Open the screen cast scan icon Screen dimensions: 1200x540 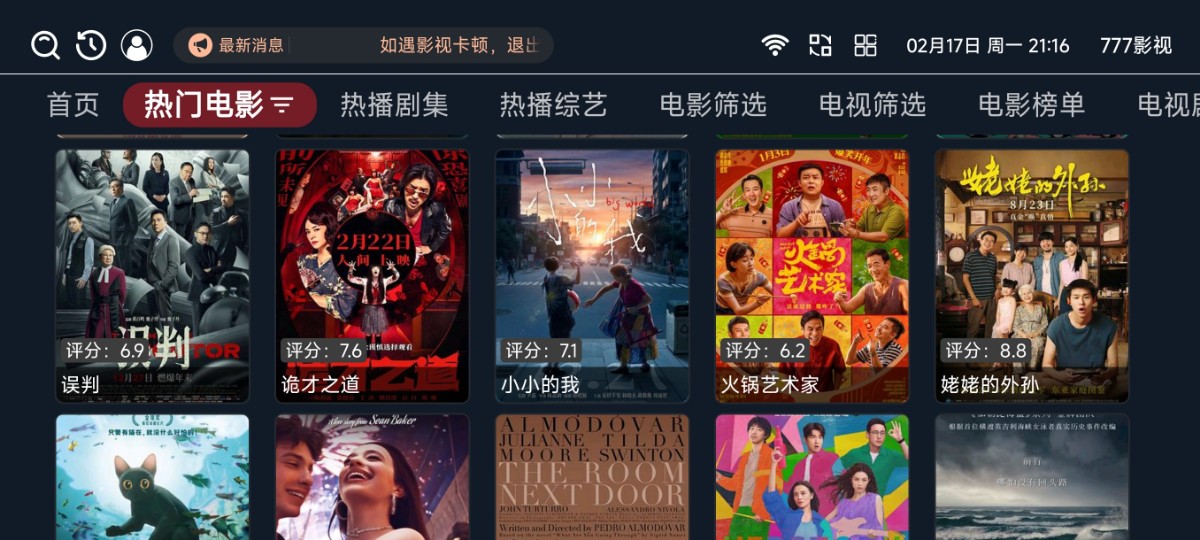click(x=820, y=45)
